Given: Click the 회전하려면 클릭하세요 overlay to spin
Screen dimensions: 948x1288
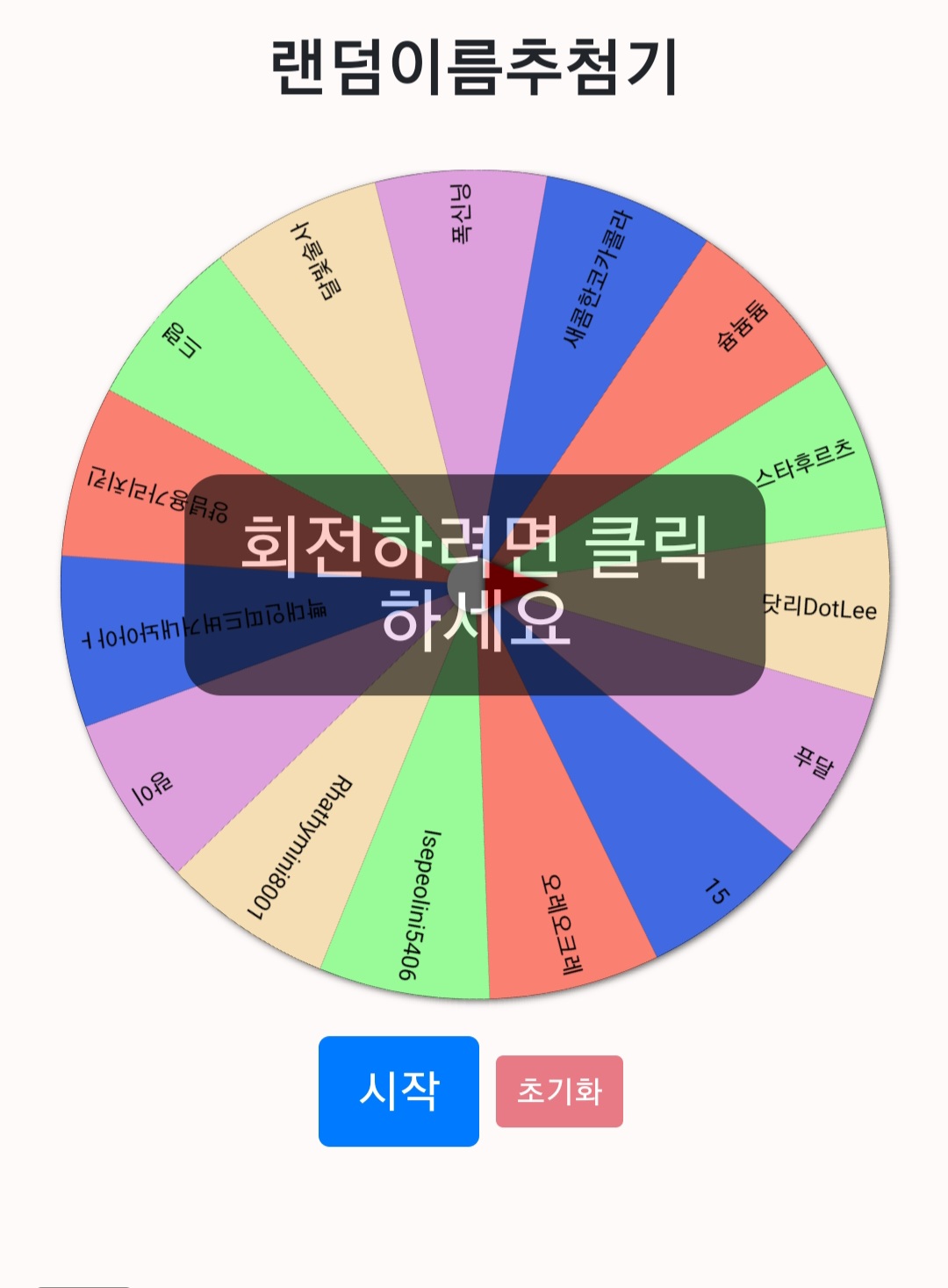Looking at the screenshot, I should pyautogui.click(x=475, y=585).
